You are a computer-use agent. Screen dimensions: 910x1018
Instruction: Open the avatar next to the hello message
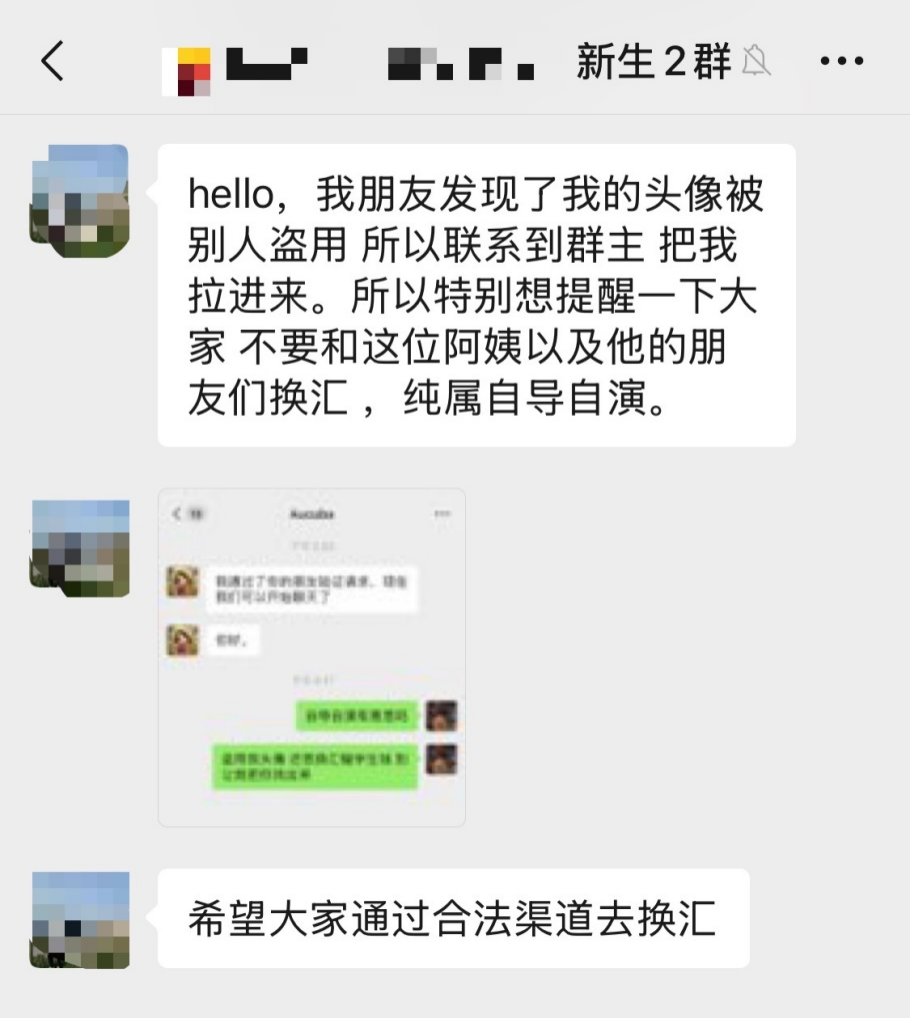click(x=80, y=194)
